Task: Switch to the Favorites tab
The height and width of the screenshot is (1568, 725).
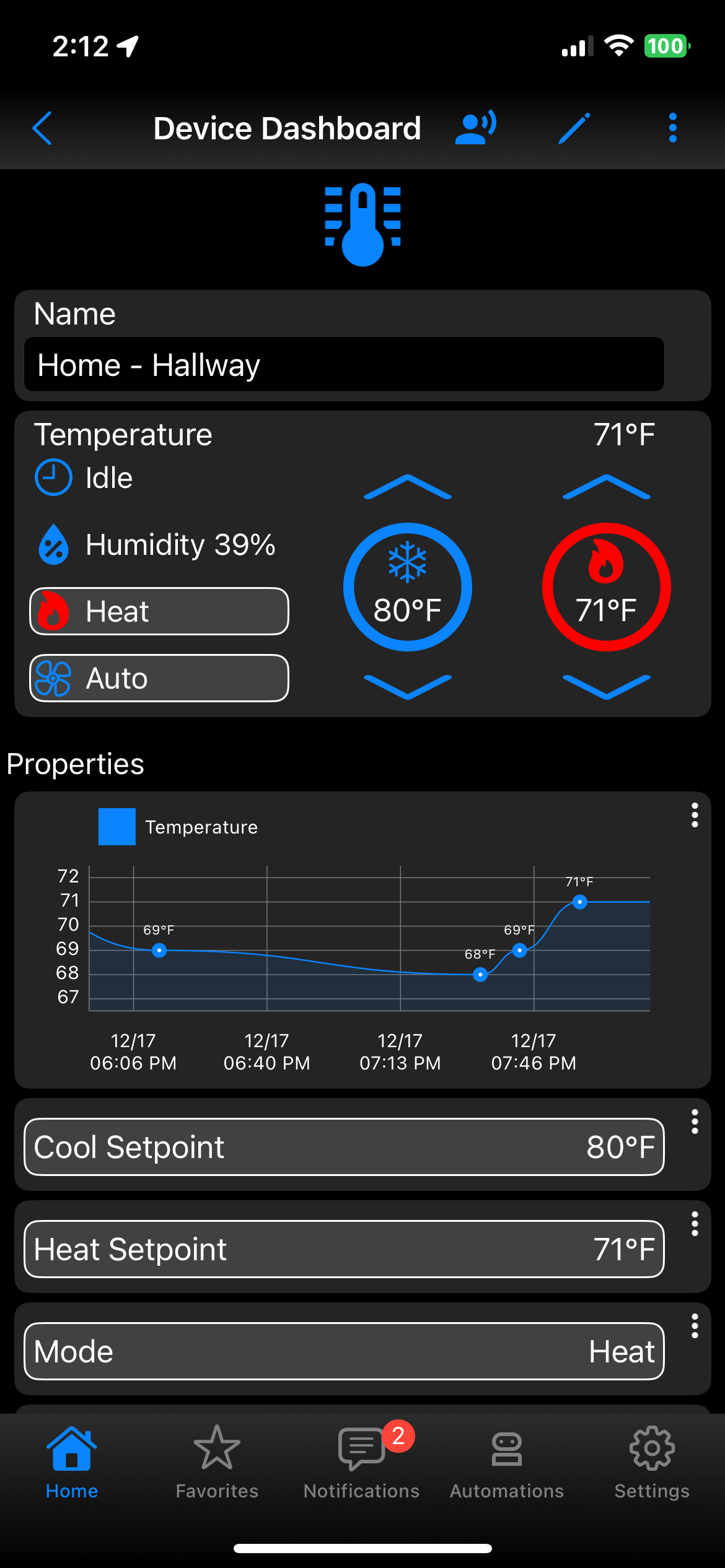Action: [x=217, y=1462]
